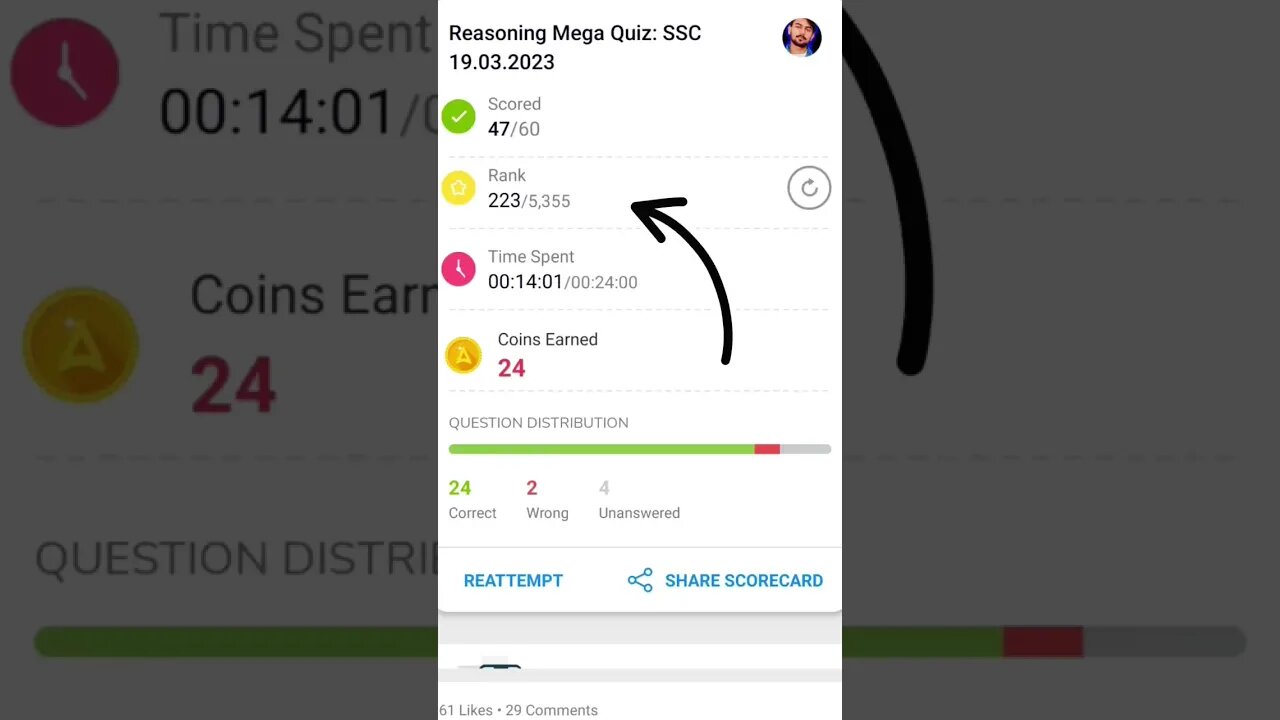Share the scorecard
1280x720 pixels.
coord(725,580)
